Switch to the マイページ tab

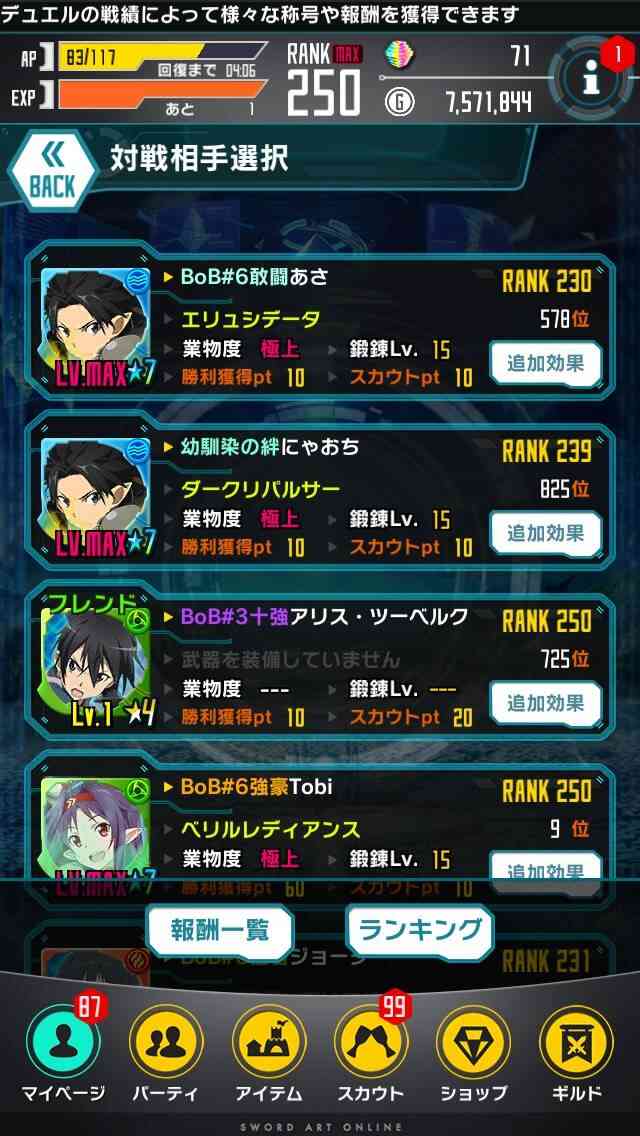(62, 1051)
